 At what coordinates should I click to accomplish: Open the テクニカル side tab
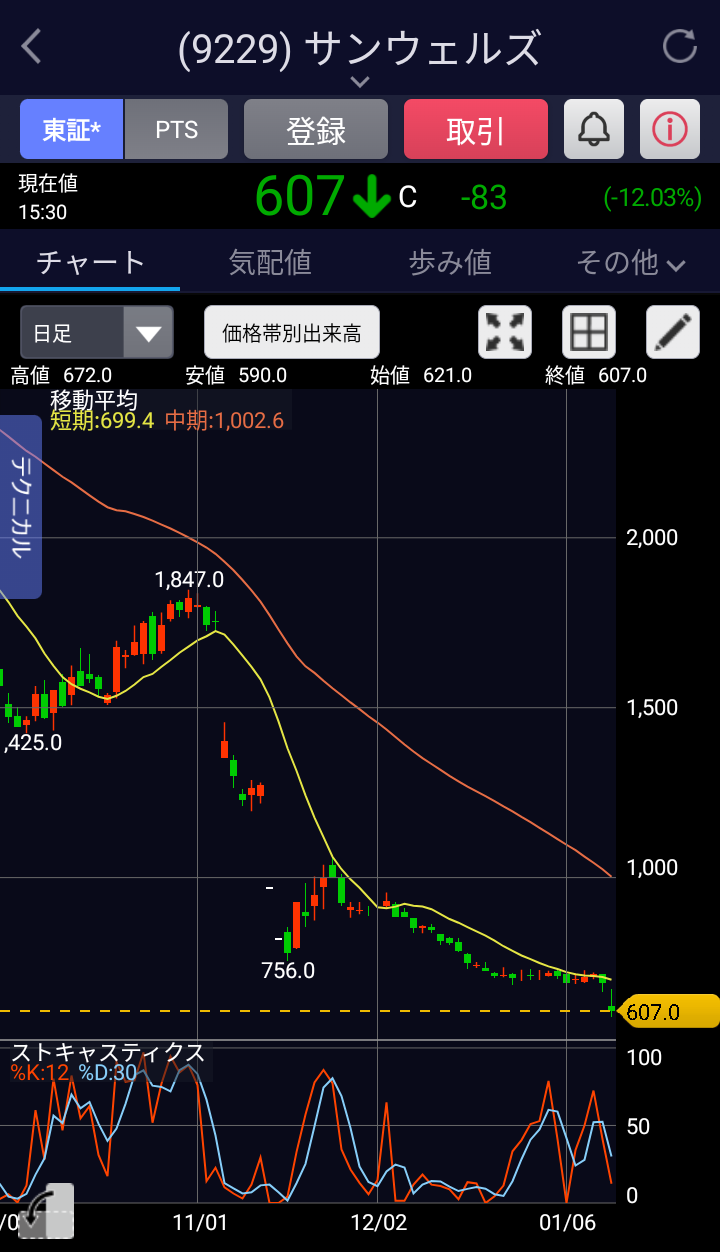(x=20, y=507)
